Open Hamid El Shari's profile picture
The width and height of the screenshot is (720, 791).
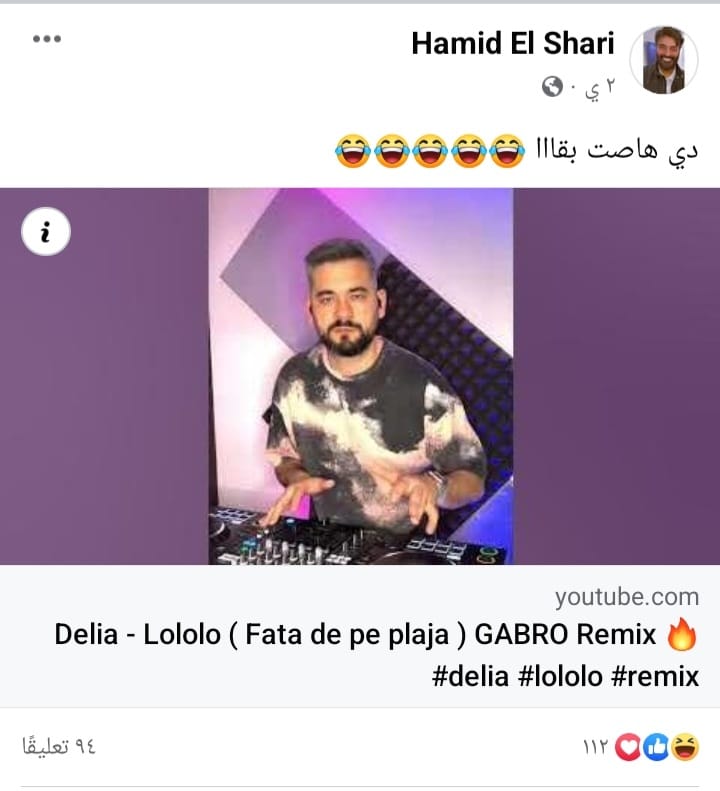tap(663, 60)
